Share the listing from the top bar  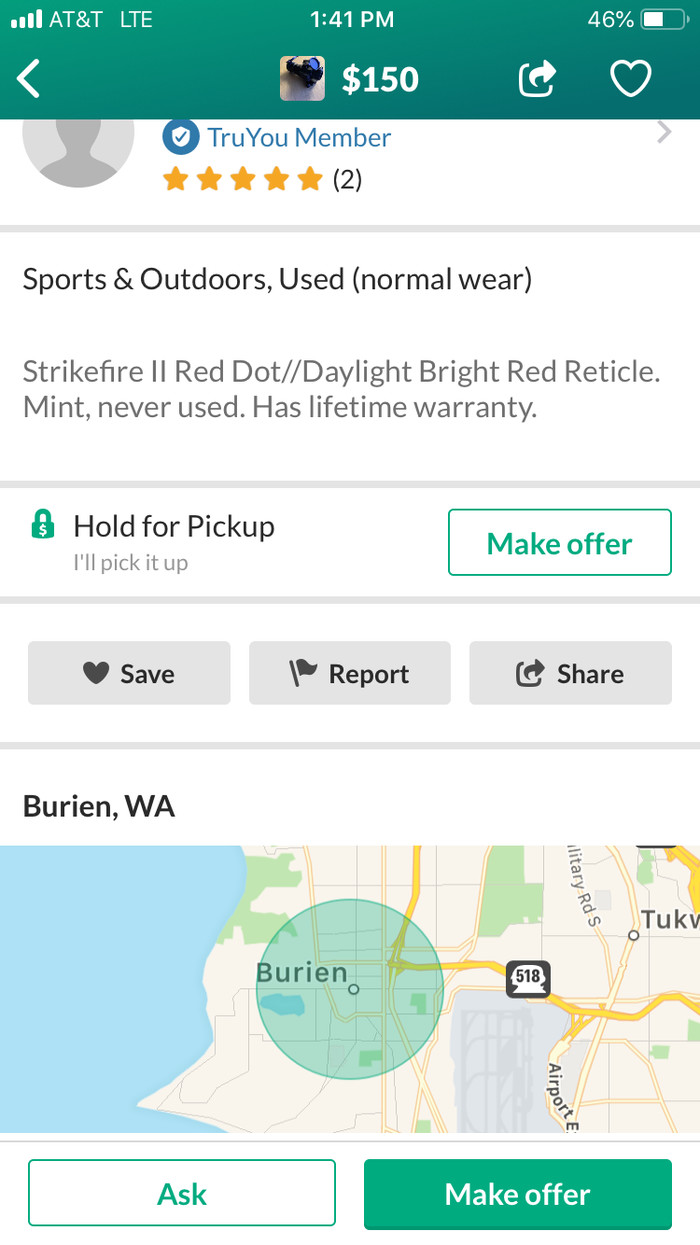pyautogui.click(x=536, y=79)
